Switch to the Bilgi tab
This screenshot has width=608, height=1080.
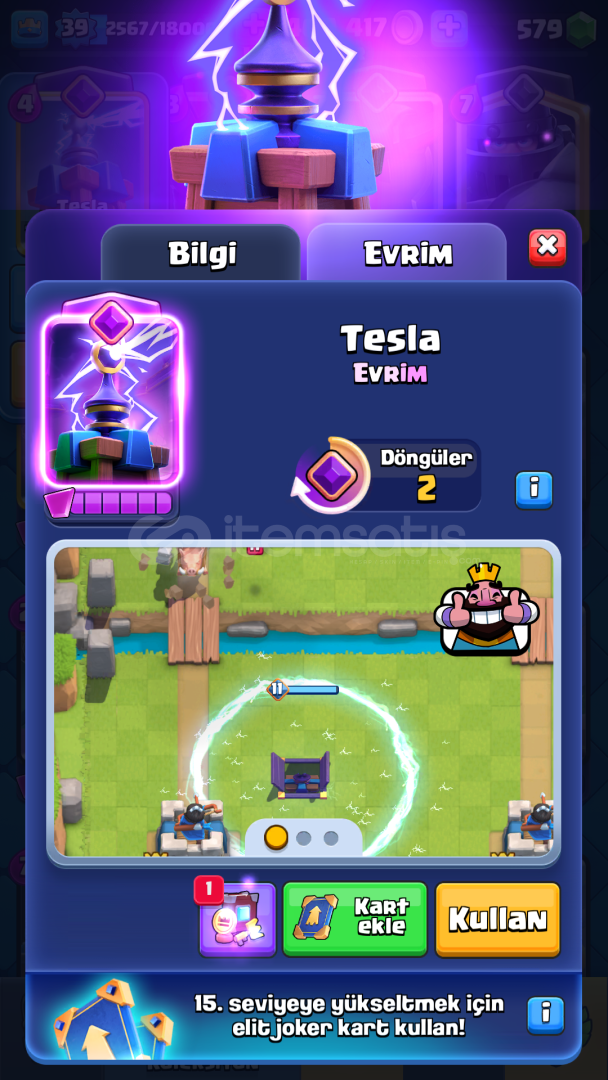[201, 253]
